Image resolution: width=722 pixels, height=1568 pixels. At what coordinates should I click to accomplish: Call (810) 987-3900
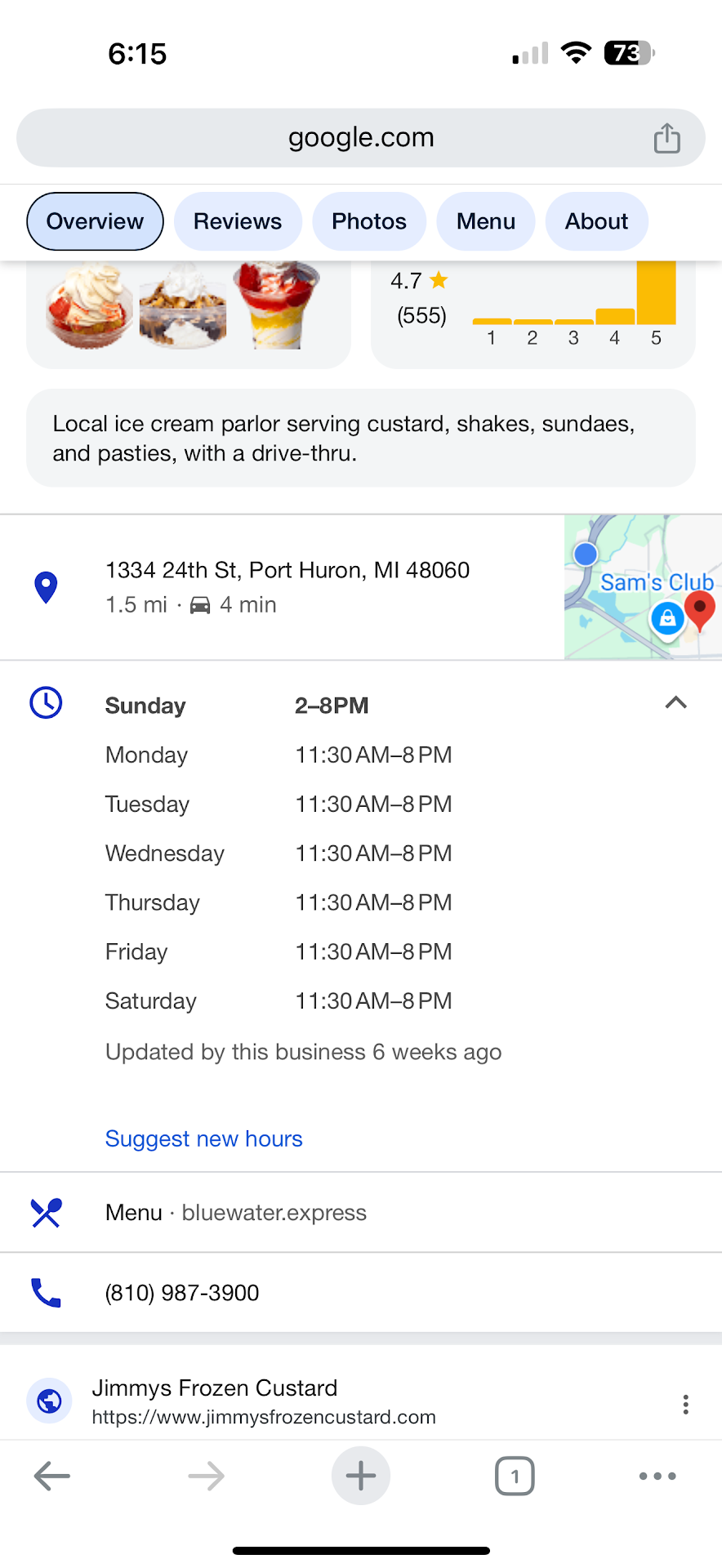point(182,1293)
